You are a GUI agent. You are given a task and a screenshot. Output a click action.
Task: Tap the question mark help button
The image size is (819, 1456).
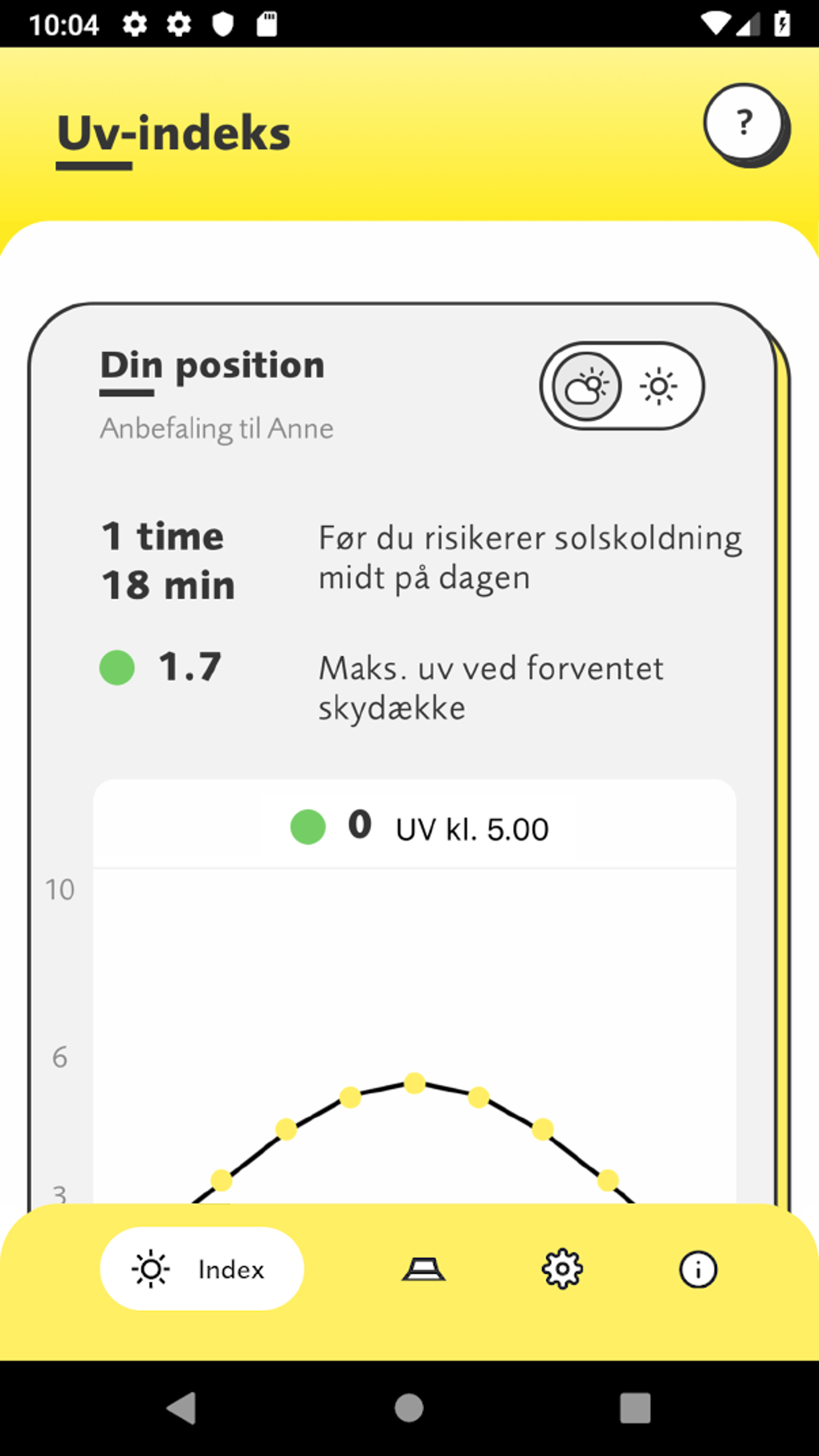(x=744, y=122)
